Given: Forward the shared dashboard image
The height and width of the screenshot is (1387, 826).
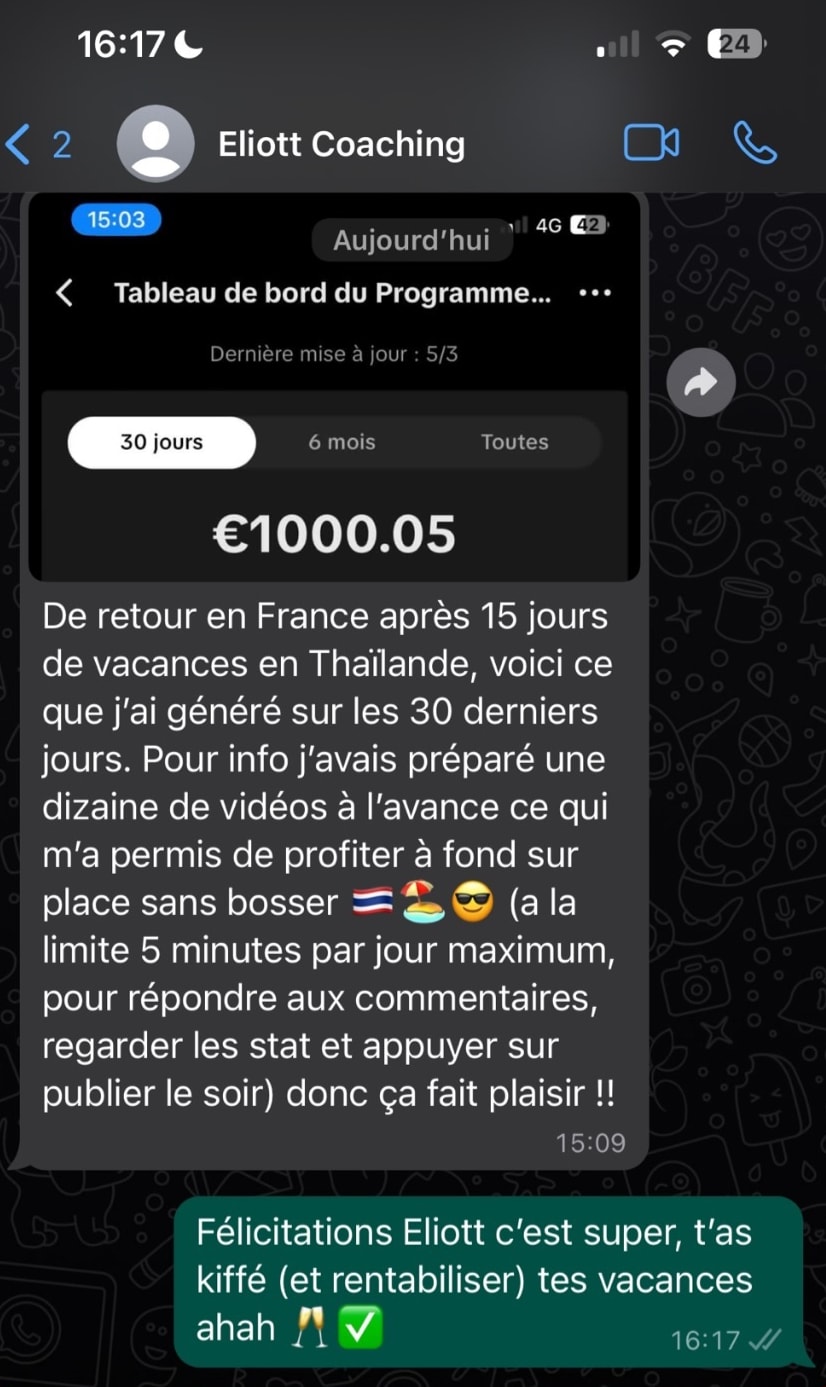Looking at the screenshot, I should point(701,382).
